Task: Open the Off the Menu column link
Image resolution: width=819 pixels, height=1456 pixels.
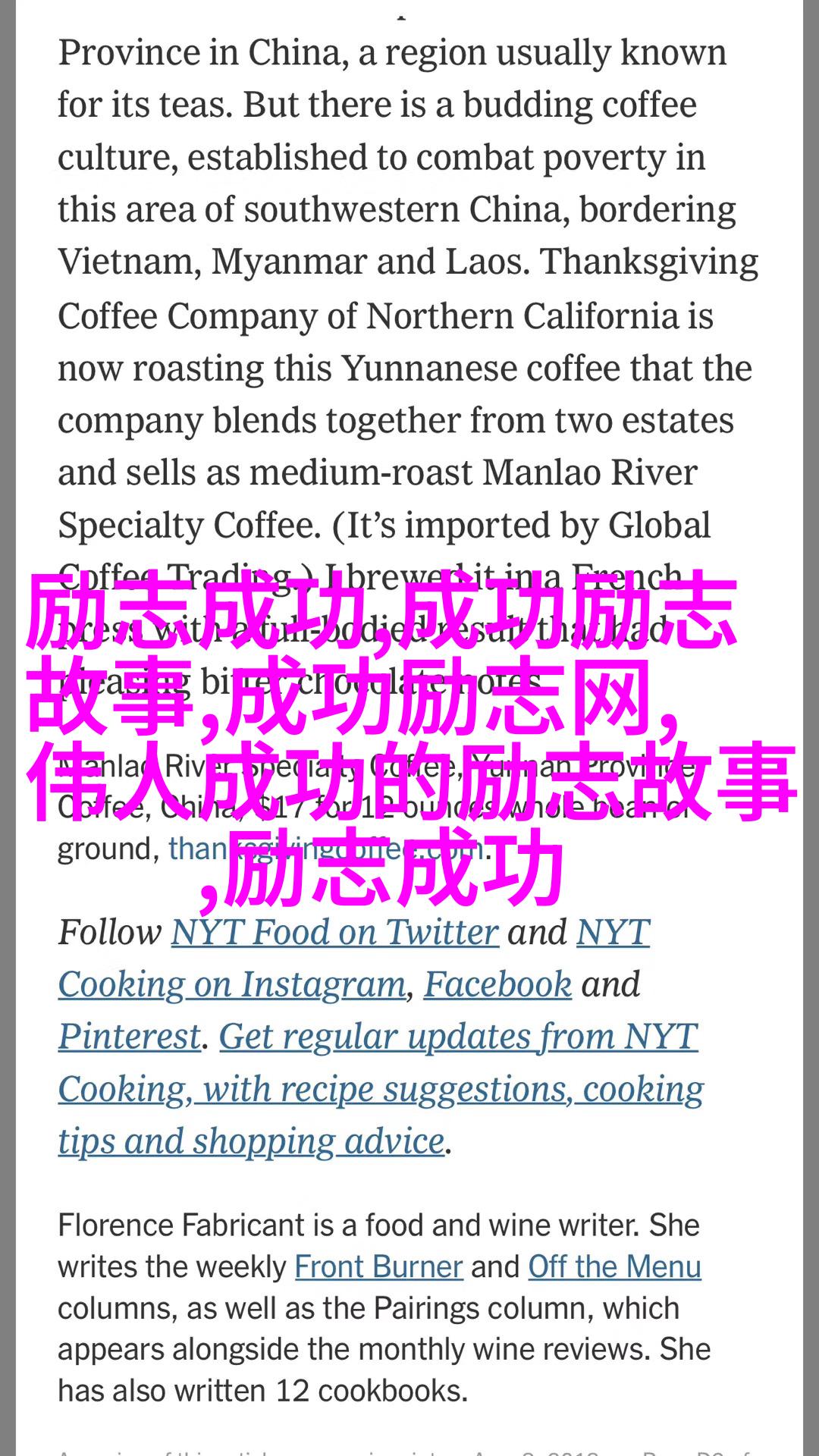Action: [x=614, y=1266]
